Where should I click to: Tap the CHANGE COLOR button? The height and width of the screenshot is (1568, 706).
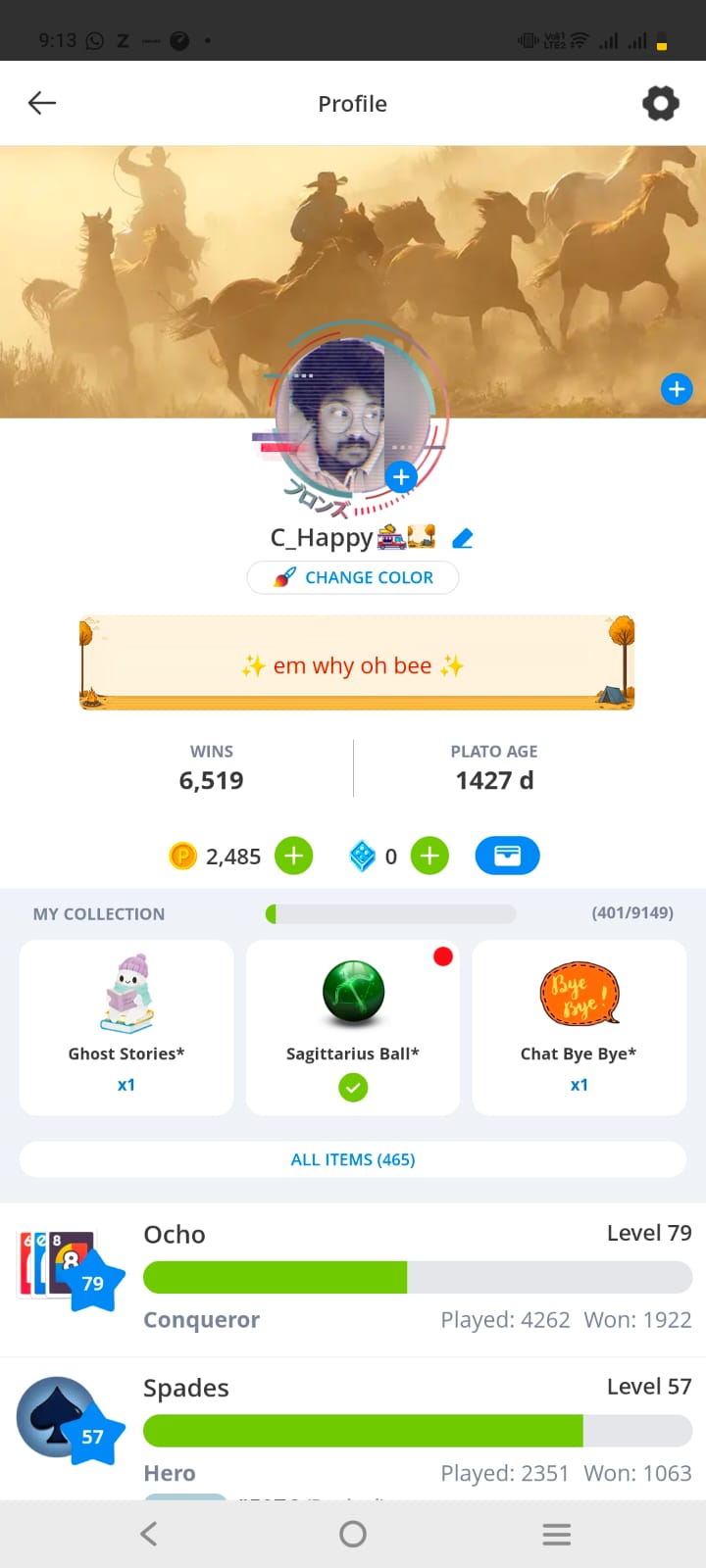coord(353,577)
